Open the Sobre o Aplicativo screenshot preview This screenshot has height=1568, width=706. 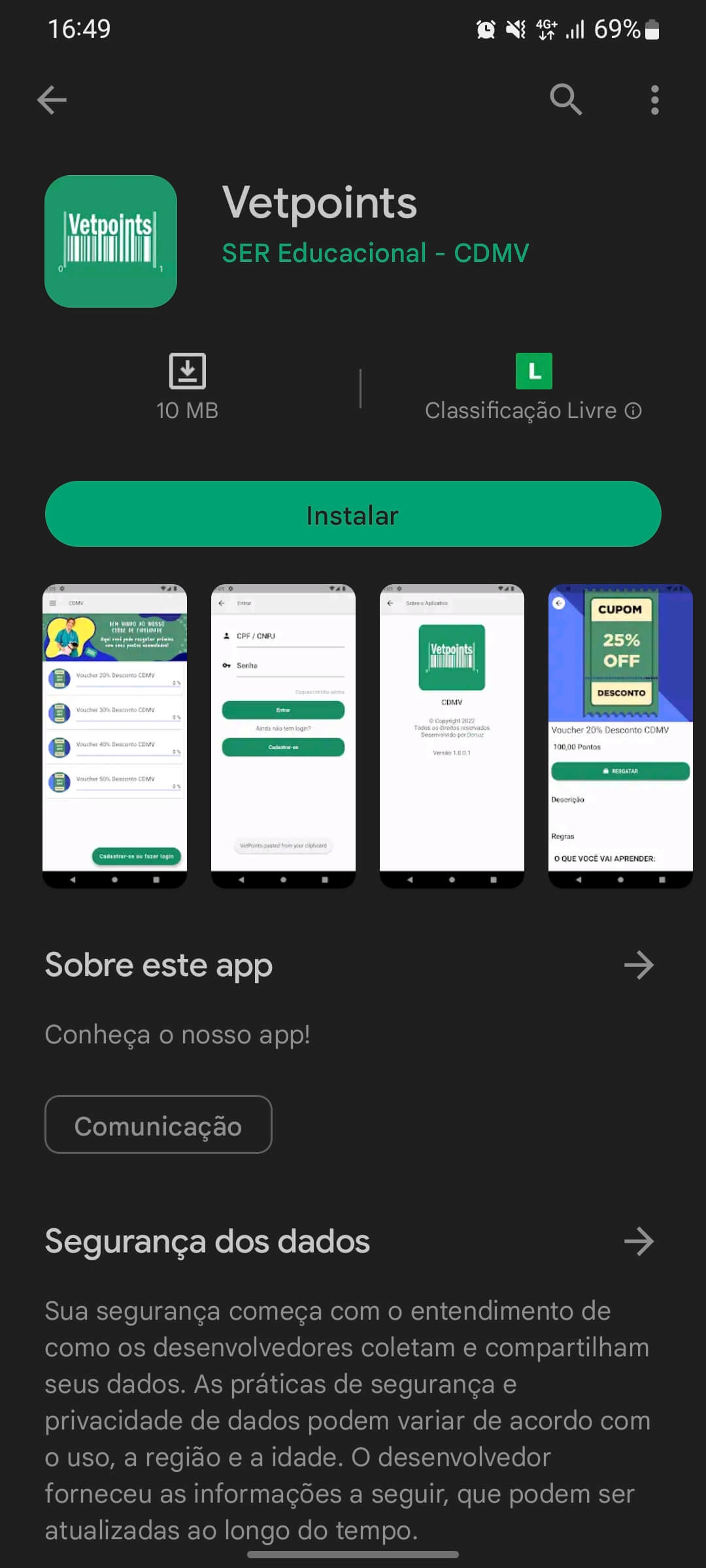pyautogui.click(x=452, y=736)
